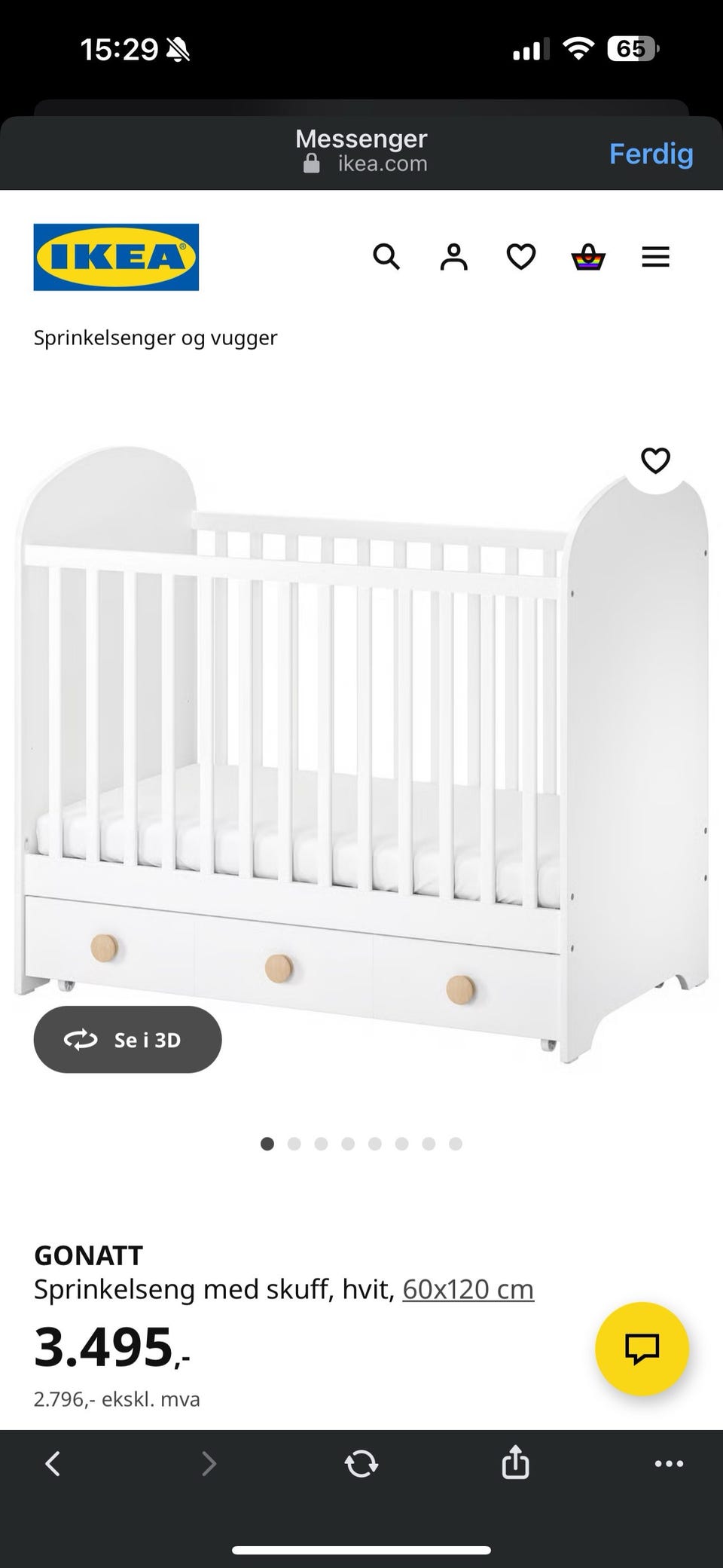The width and height of the screenshot is (723, 1568).
Task: Open the IKEA search icon
Action: coord(386,257)
